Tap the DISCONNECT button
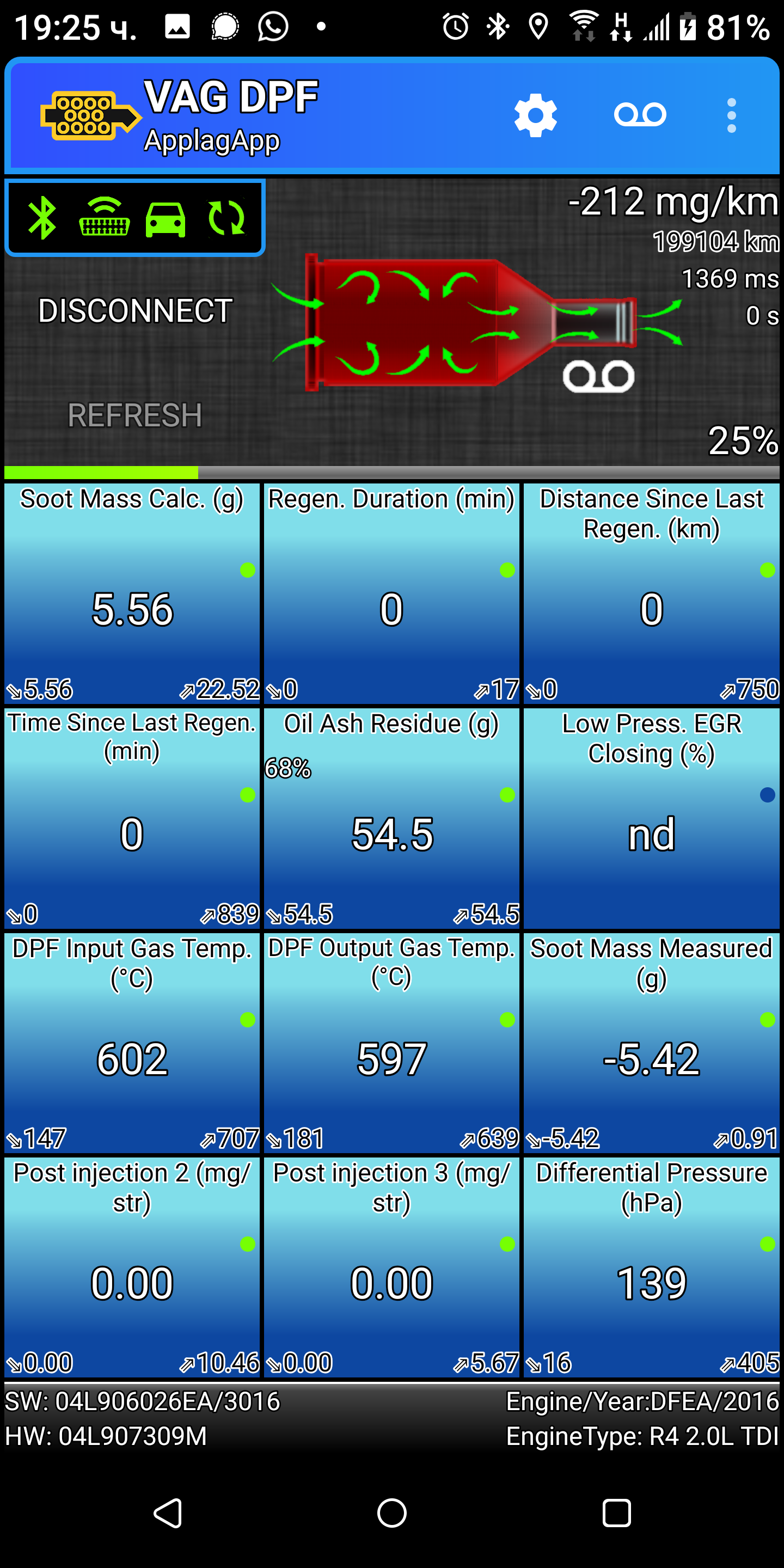 135,310
